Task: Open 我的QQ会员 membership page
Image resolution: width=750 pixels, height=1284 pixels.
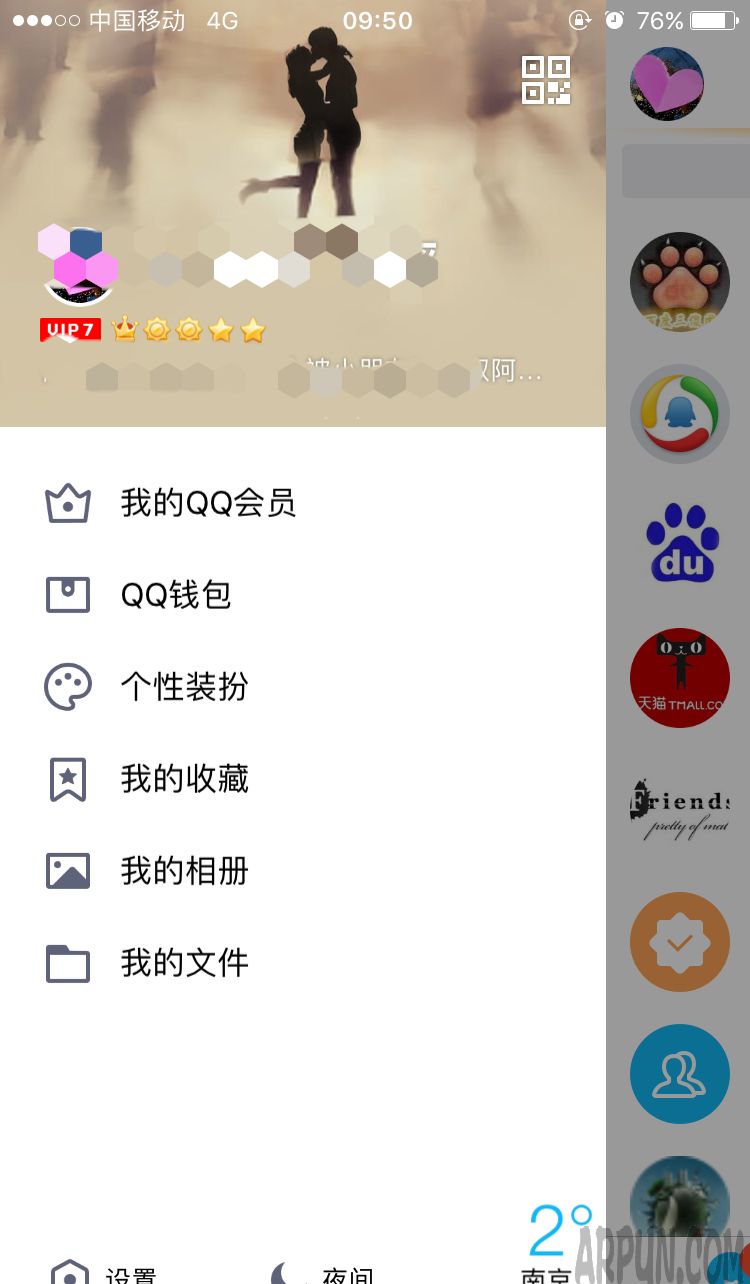Action: pyautogui.click(x=208, y=503)
